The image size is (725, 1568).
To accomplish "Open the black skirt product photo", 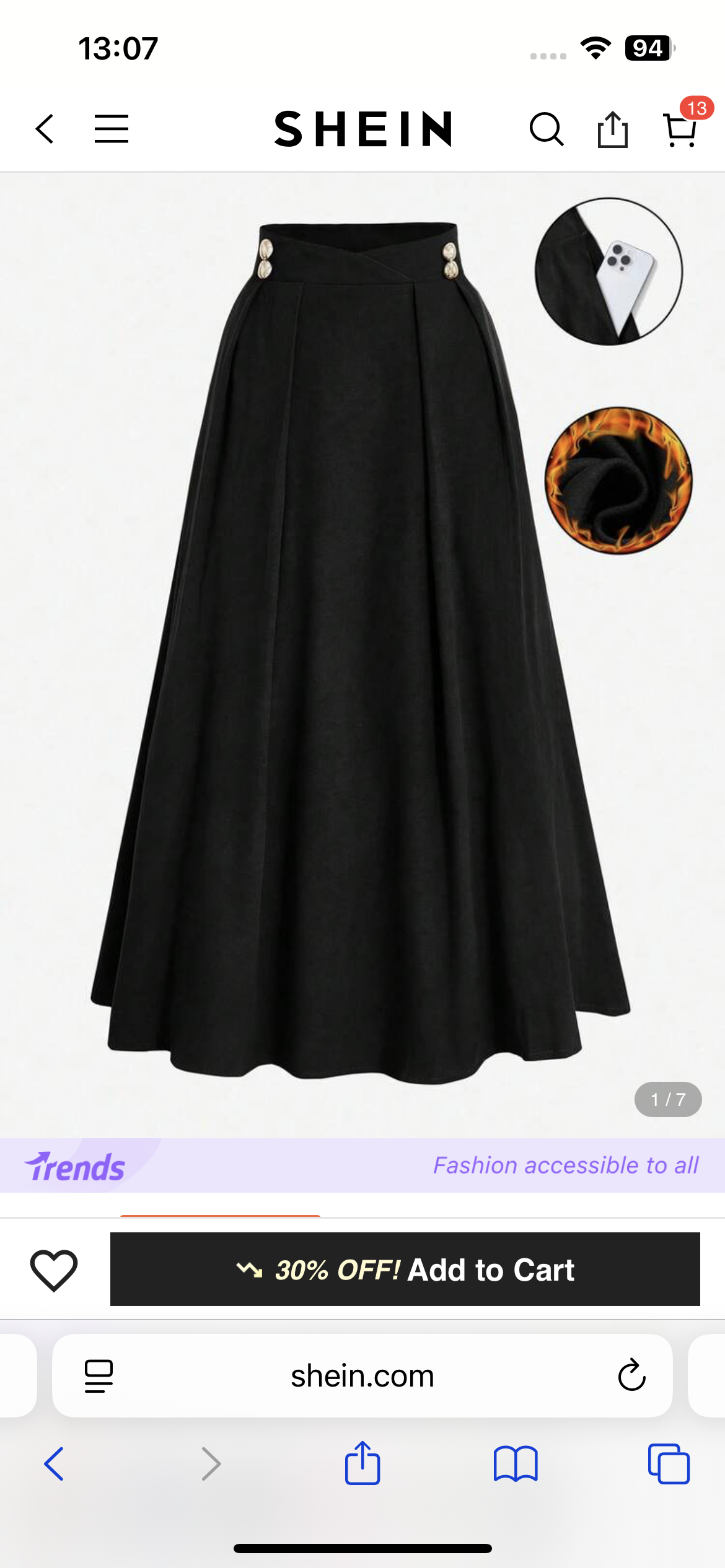I will click(359, 650).
